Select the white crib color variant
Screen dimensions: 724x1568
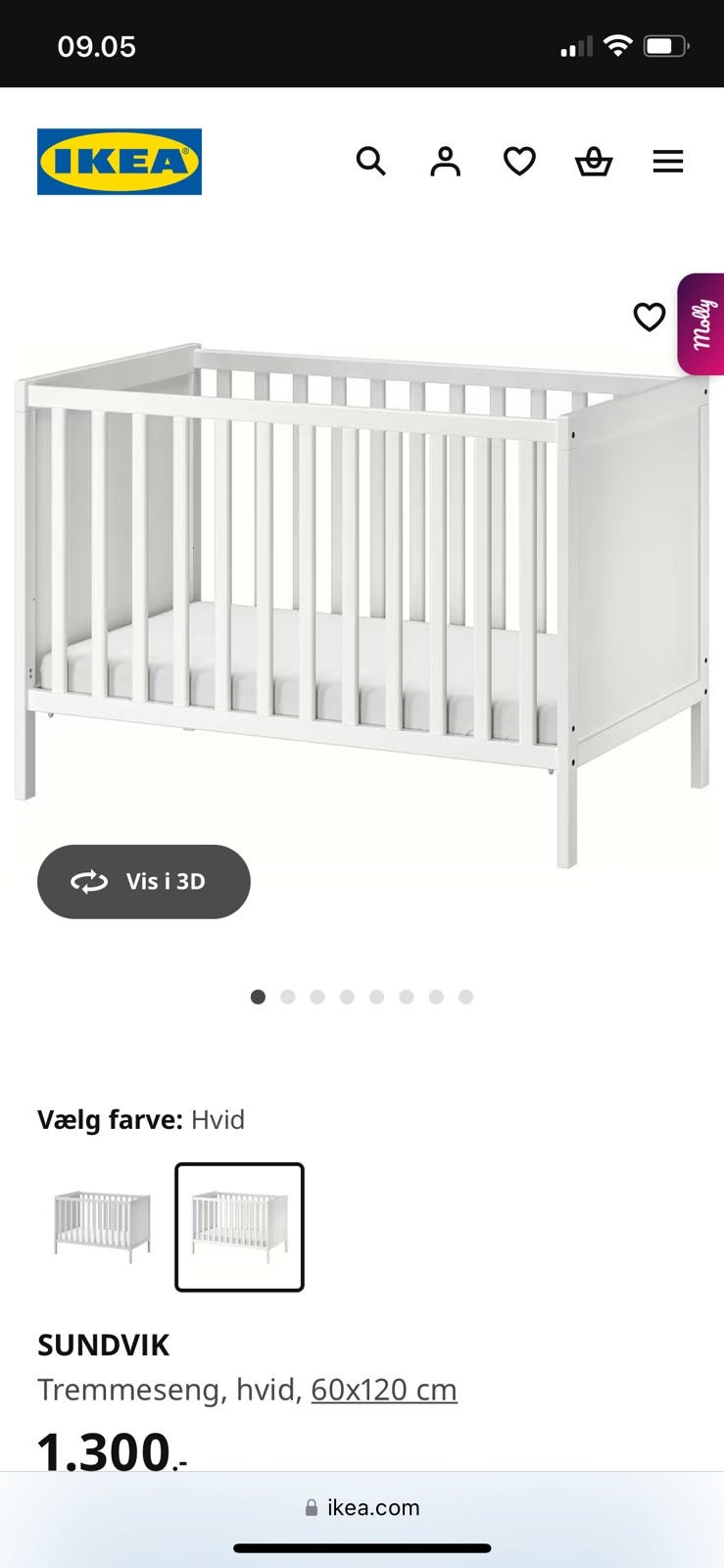click(x=240, y=1226)
